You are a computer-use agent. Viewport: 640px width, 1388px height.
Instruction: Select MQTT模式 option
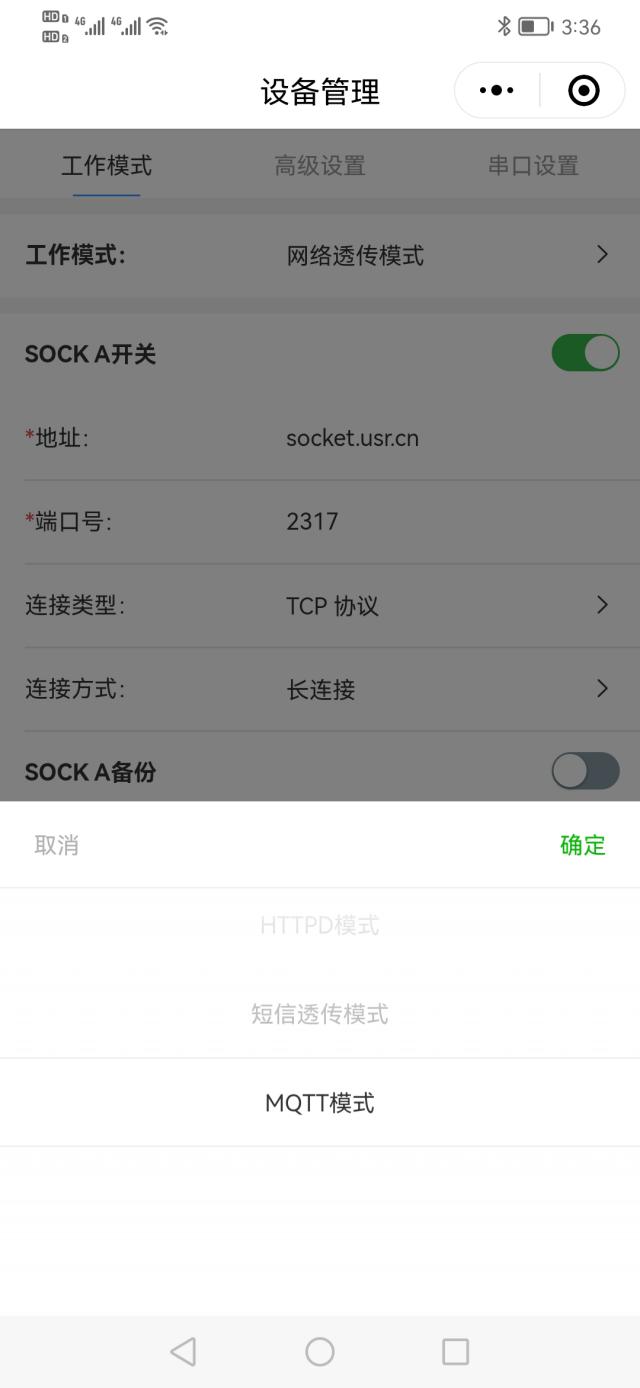click(320, 1103)
